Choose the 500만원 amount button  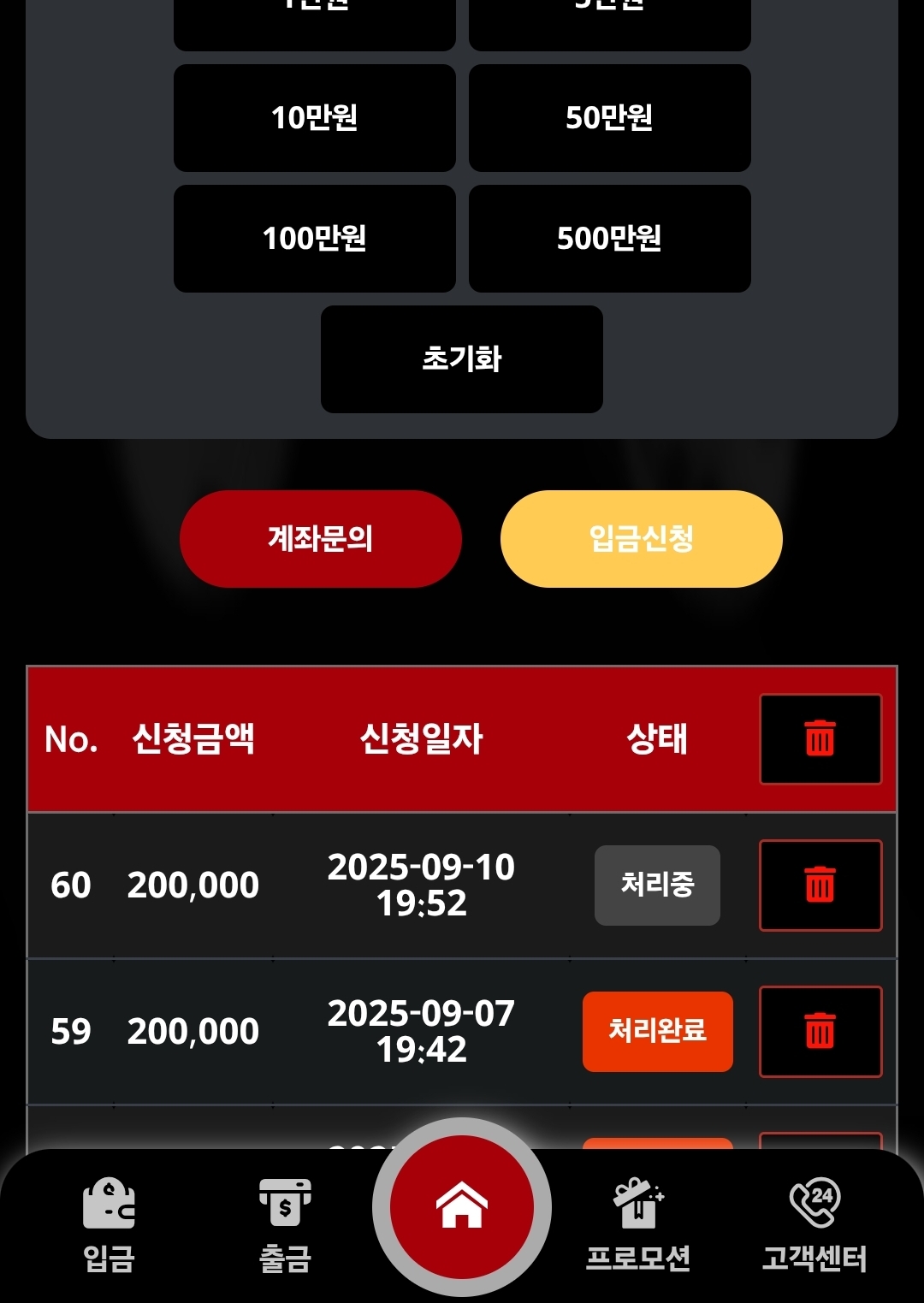click(x=609, y=239)
